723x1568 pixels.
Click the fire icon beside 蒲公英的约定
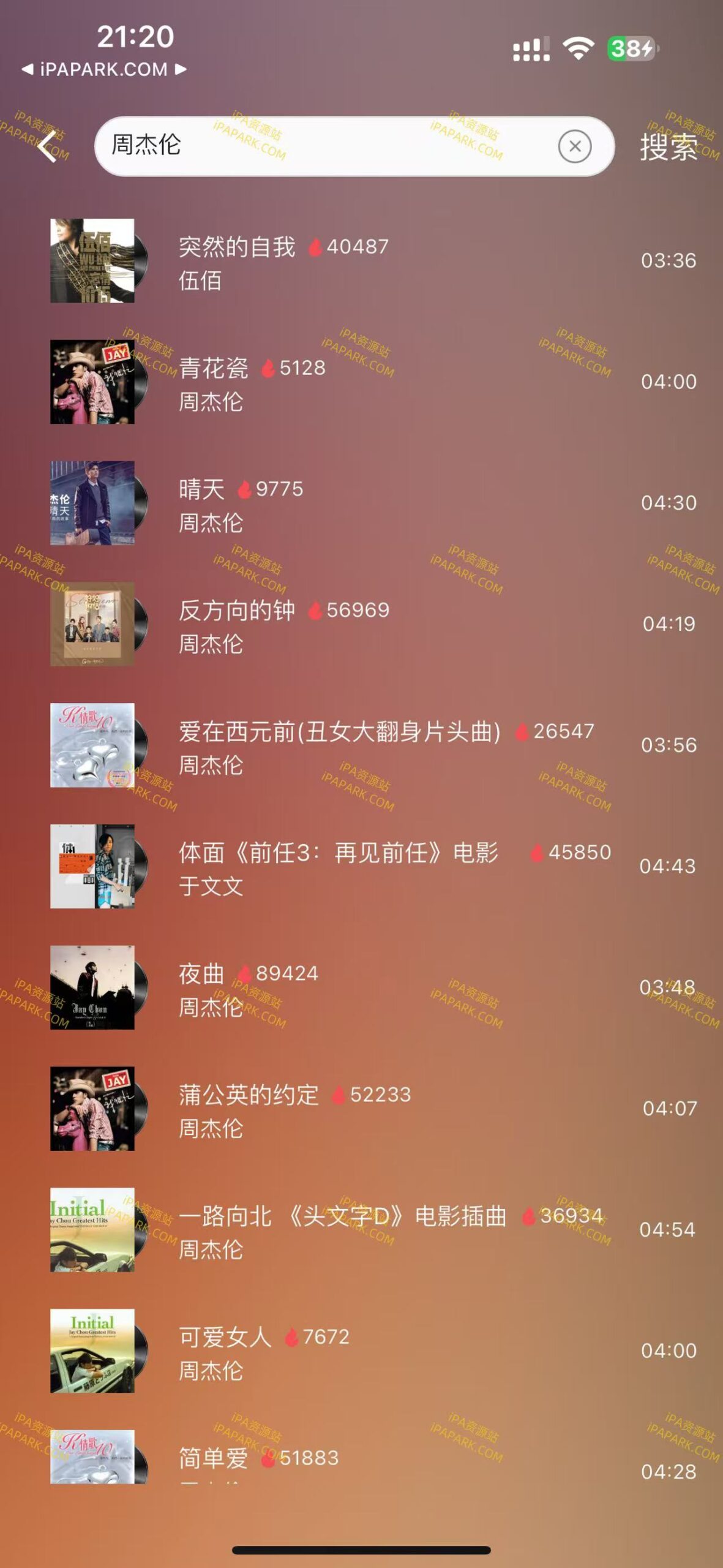pos(338,1095)
